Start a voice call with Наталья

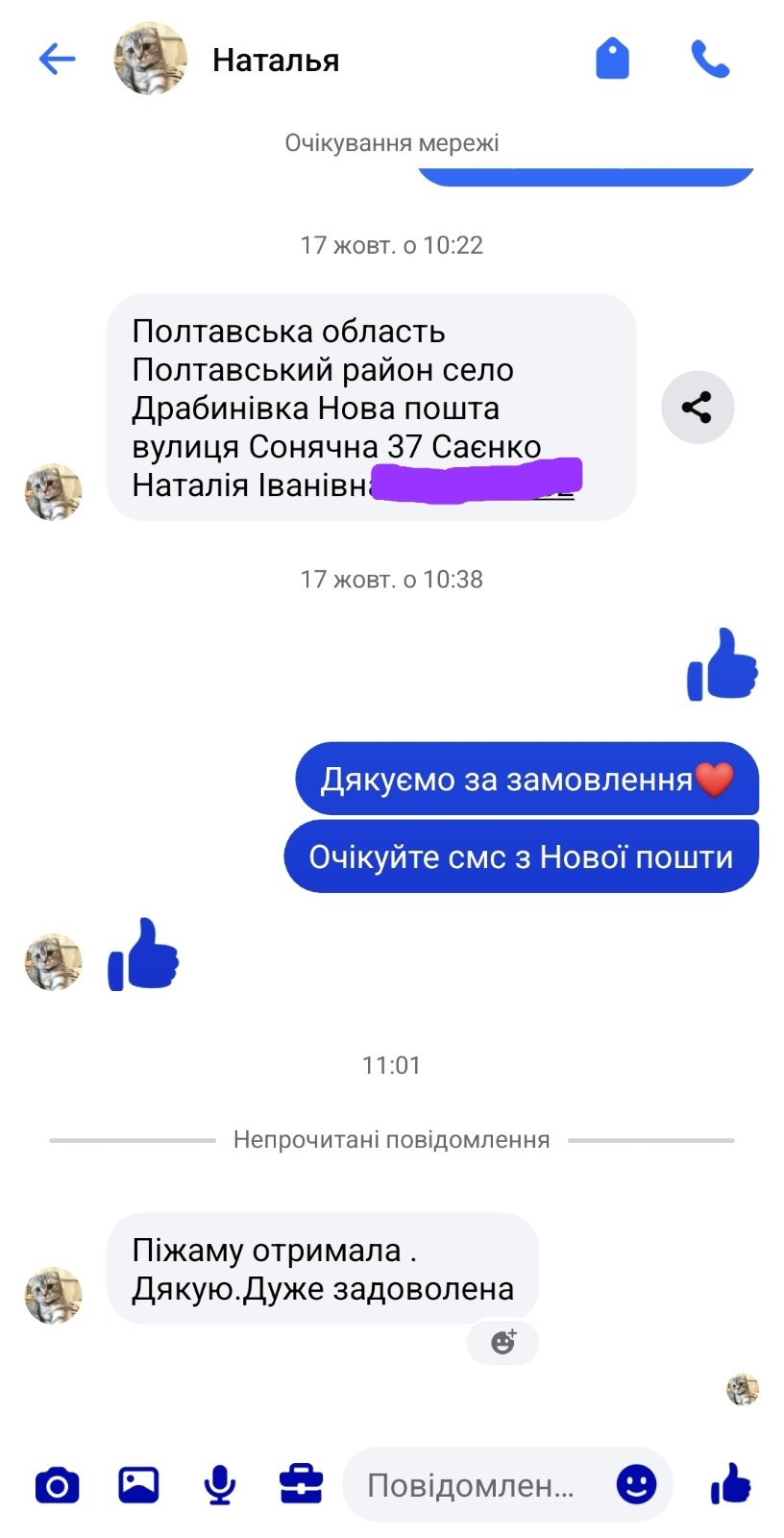pyautogui.click(x=710, y=60)
